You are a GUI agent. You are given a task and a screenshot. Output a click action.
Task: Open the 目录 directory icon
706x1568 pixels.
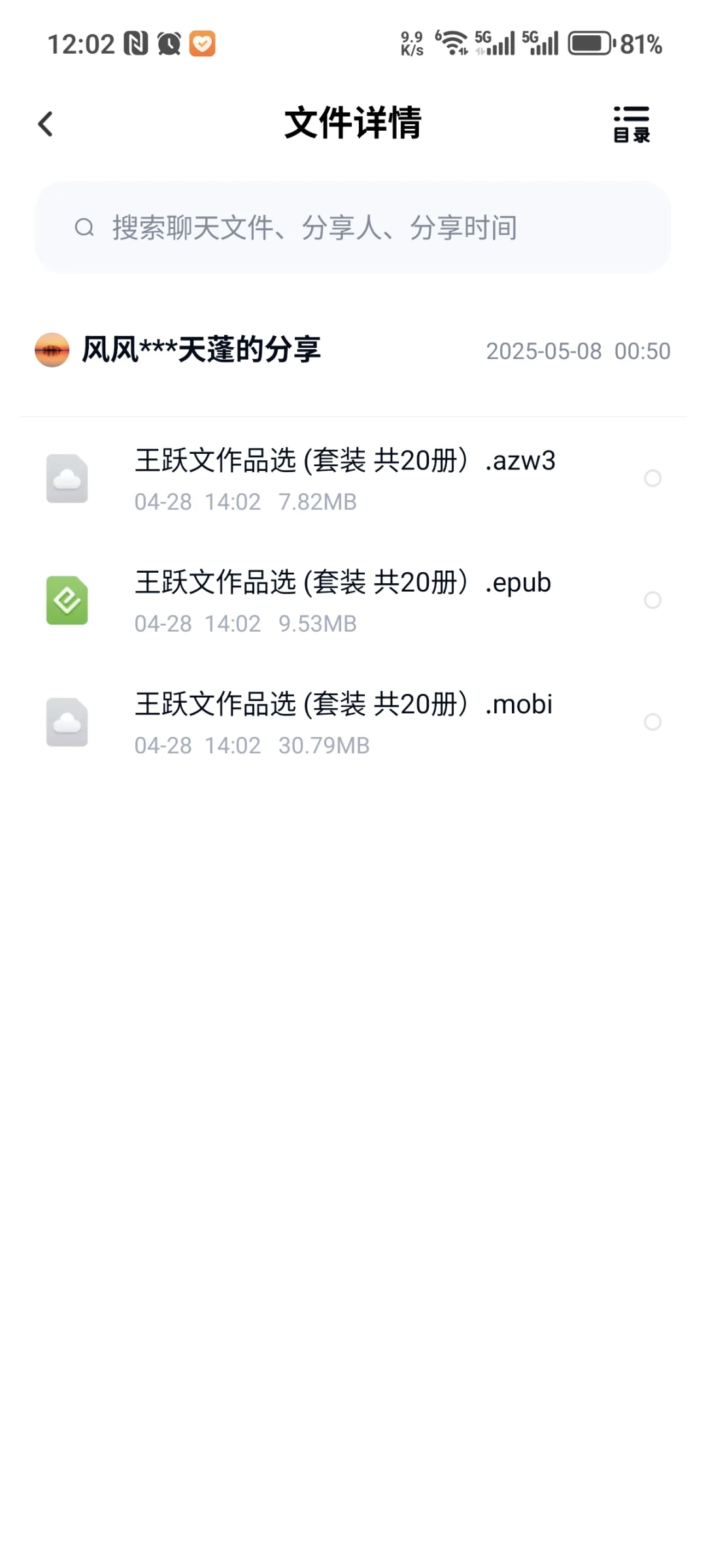pos(631,124)
